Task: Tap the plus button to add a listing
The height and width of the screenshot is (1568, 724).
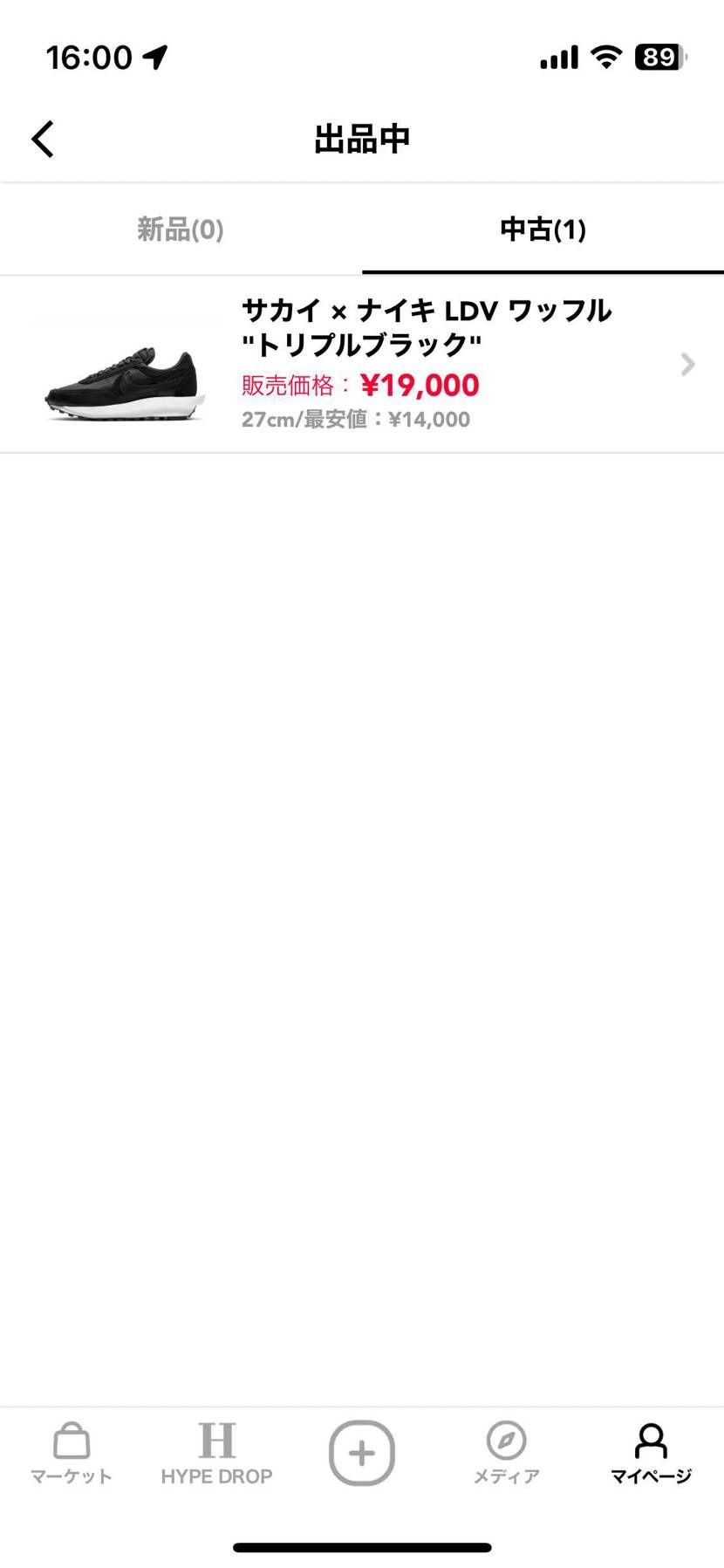Action: point(362,1453)
